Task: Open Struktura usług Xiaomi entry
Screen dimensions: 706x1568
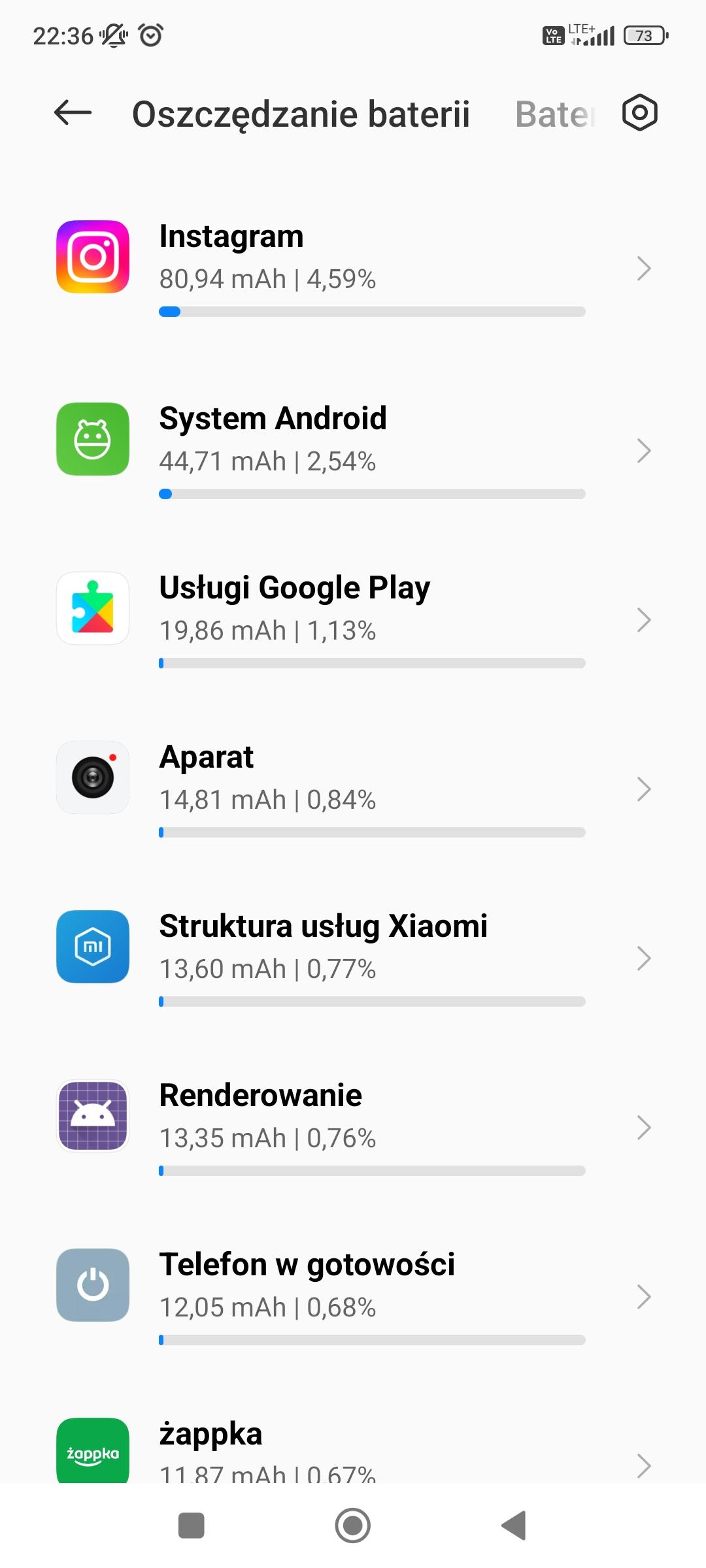Action: coord(353,958)
